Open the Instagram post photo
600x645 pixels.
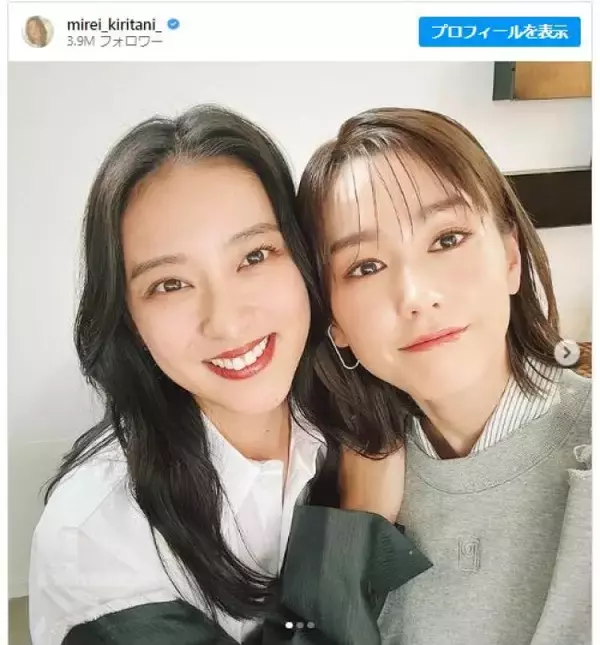click(300, 350)
